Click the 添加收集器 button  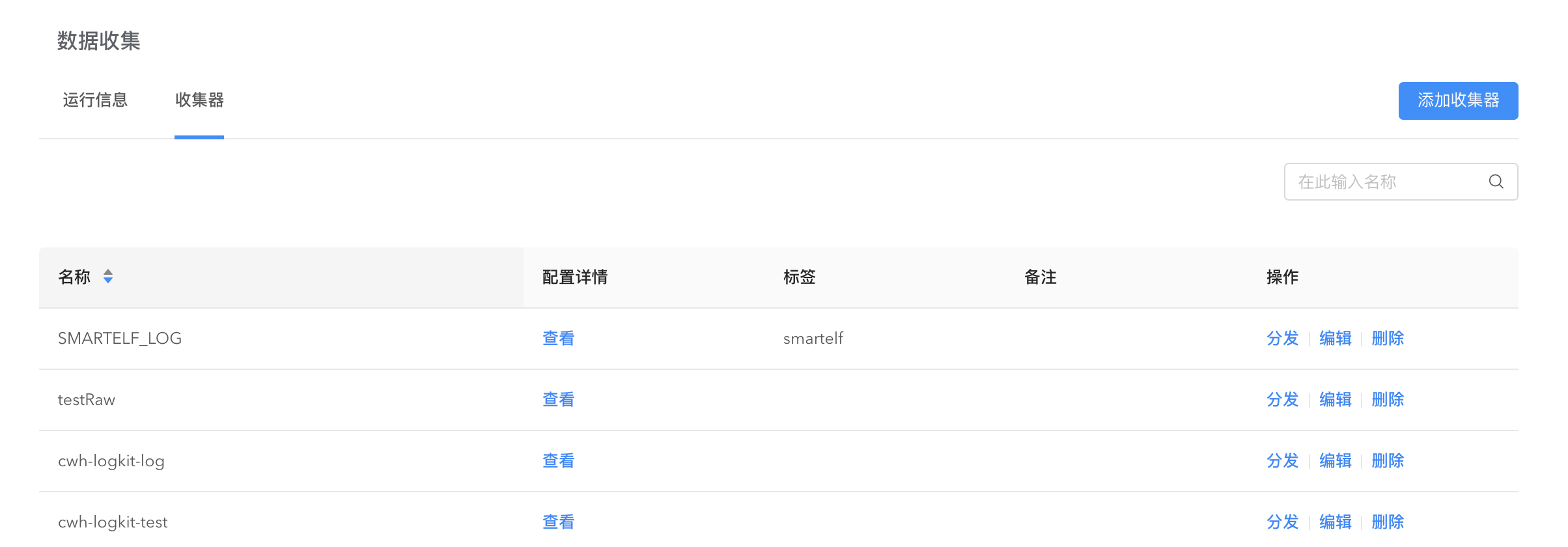(1457, 101)
